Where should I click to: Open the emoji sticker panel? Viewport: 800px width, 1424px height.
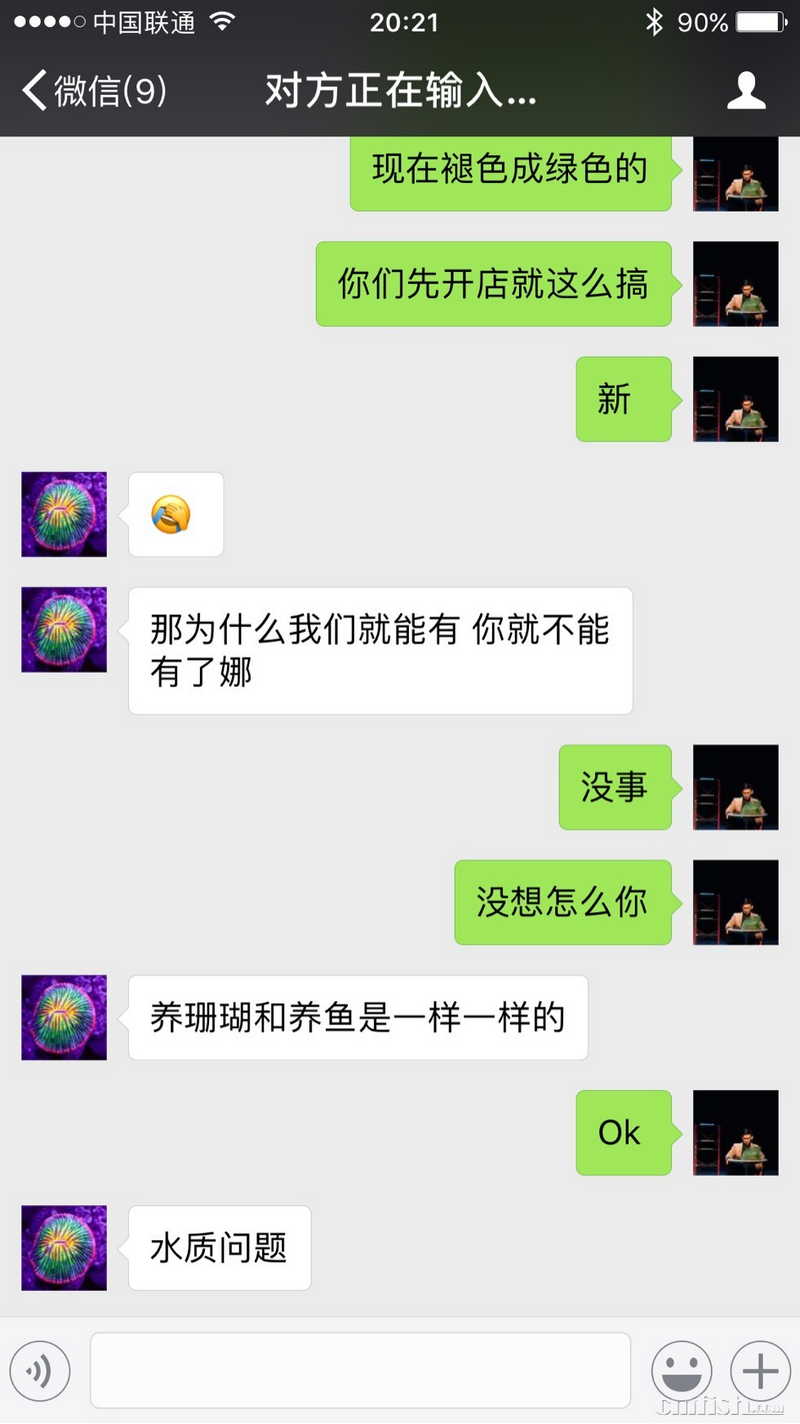pos(681,1370)
